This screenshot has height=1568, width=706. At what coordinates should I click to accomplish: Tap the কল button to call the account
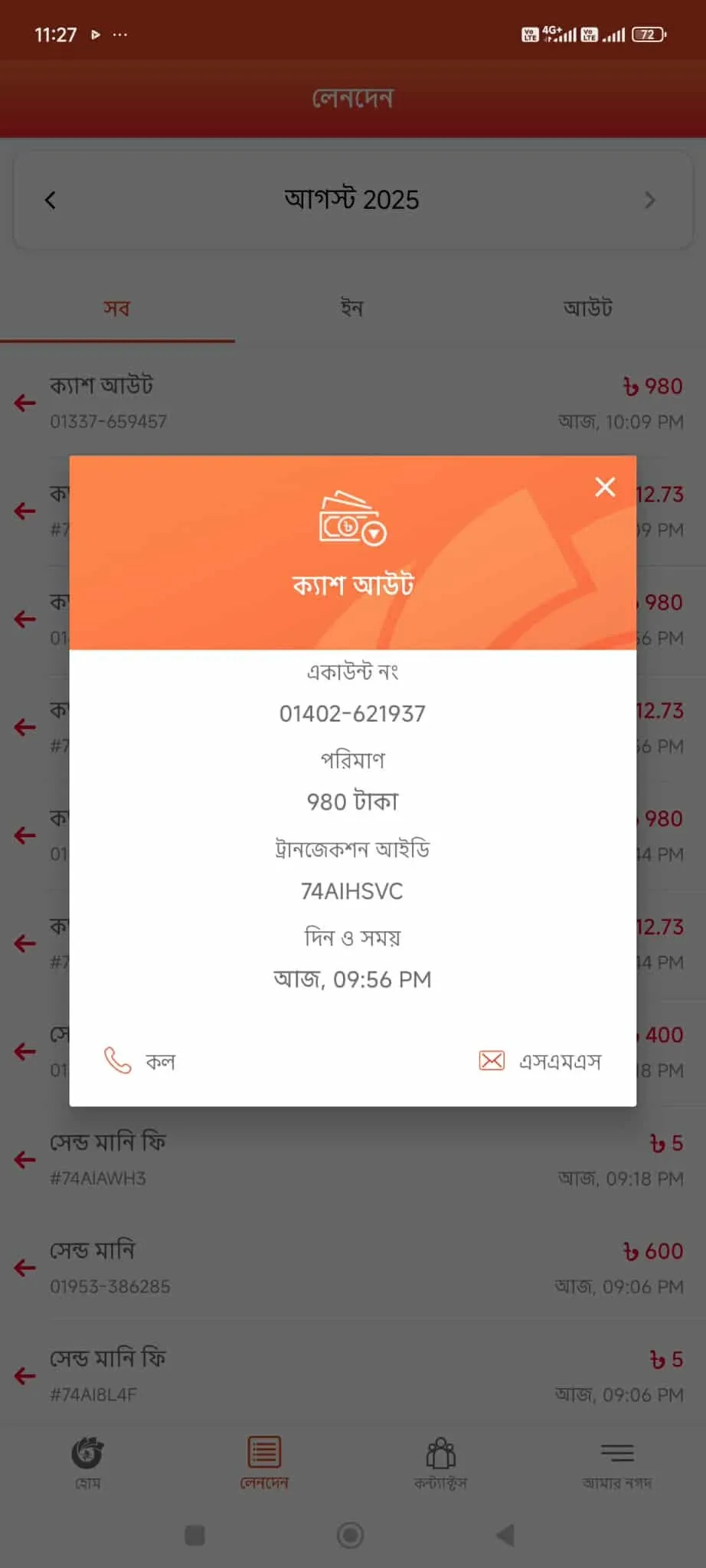pos(140,1061)
